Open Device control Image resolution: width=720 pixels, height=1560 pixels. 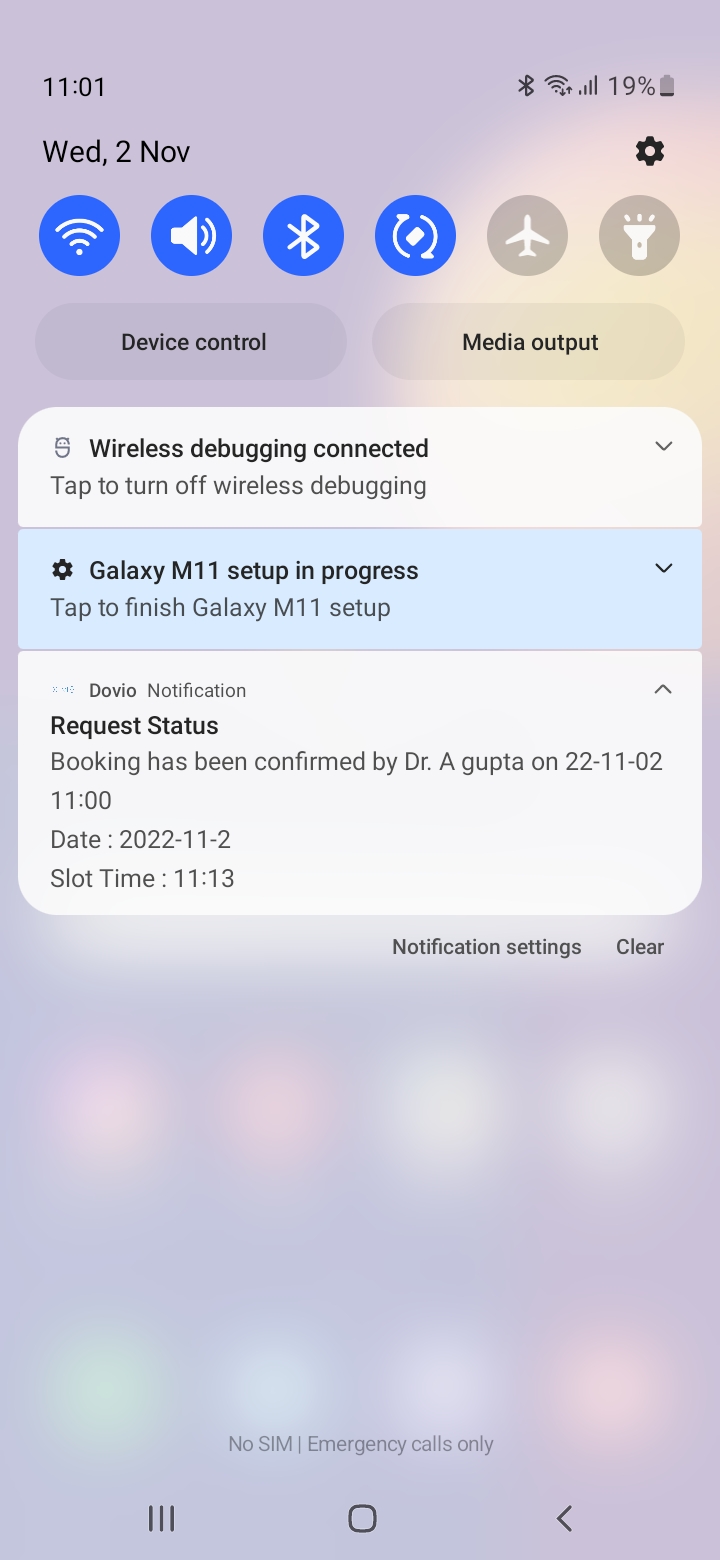point(192,342)
